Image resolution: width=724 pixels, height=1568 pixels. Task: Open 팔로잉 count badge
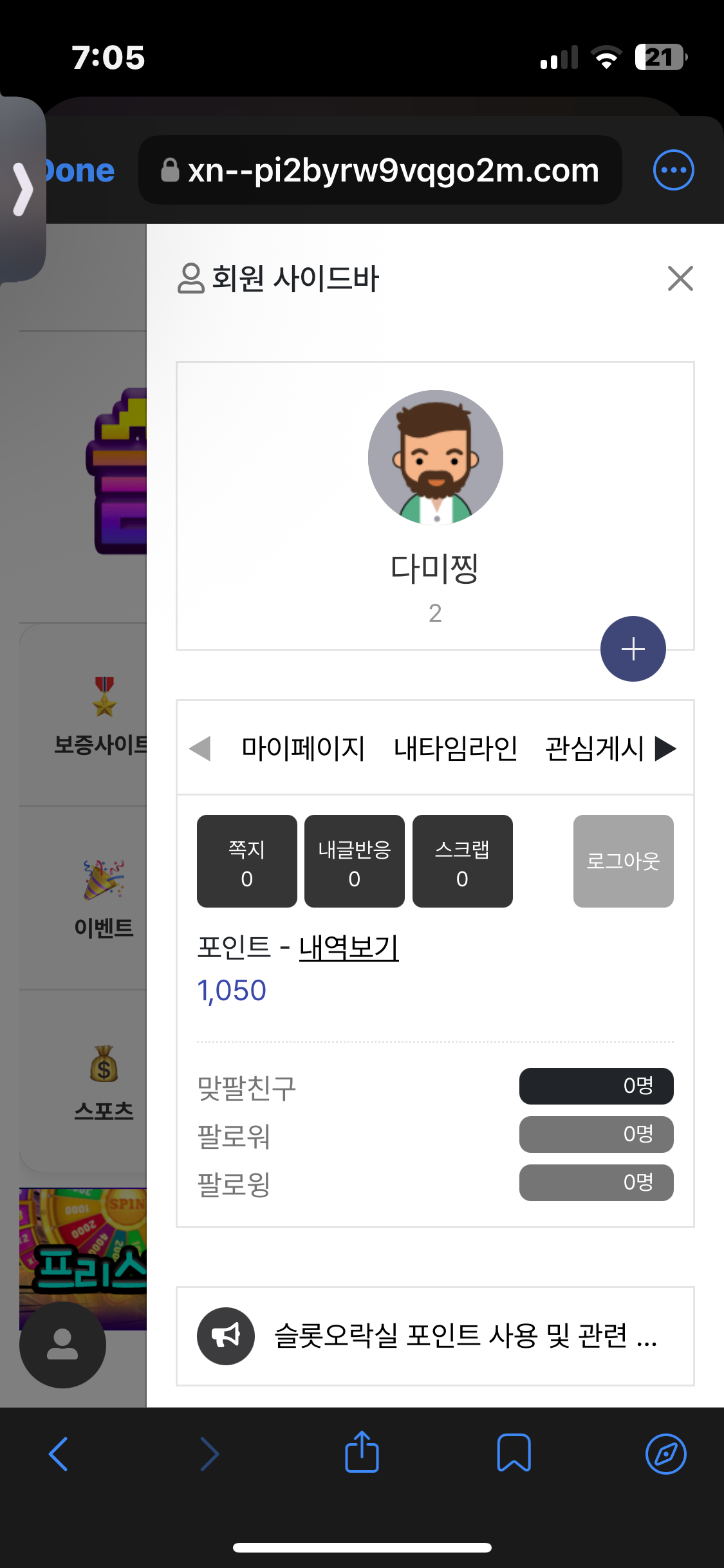[596, 1182]
